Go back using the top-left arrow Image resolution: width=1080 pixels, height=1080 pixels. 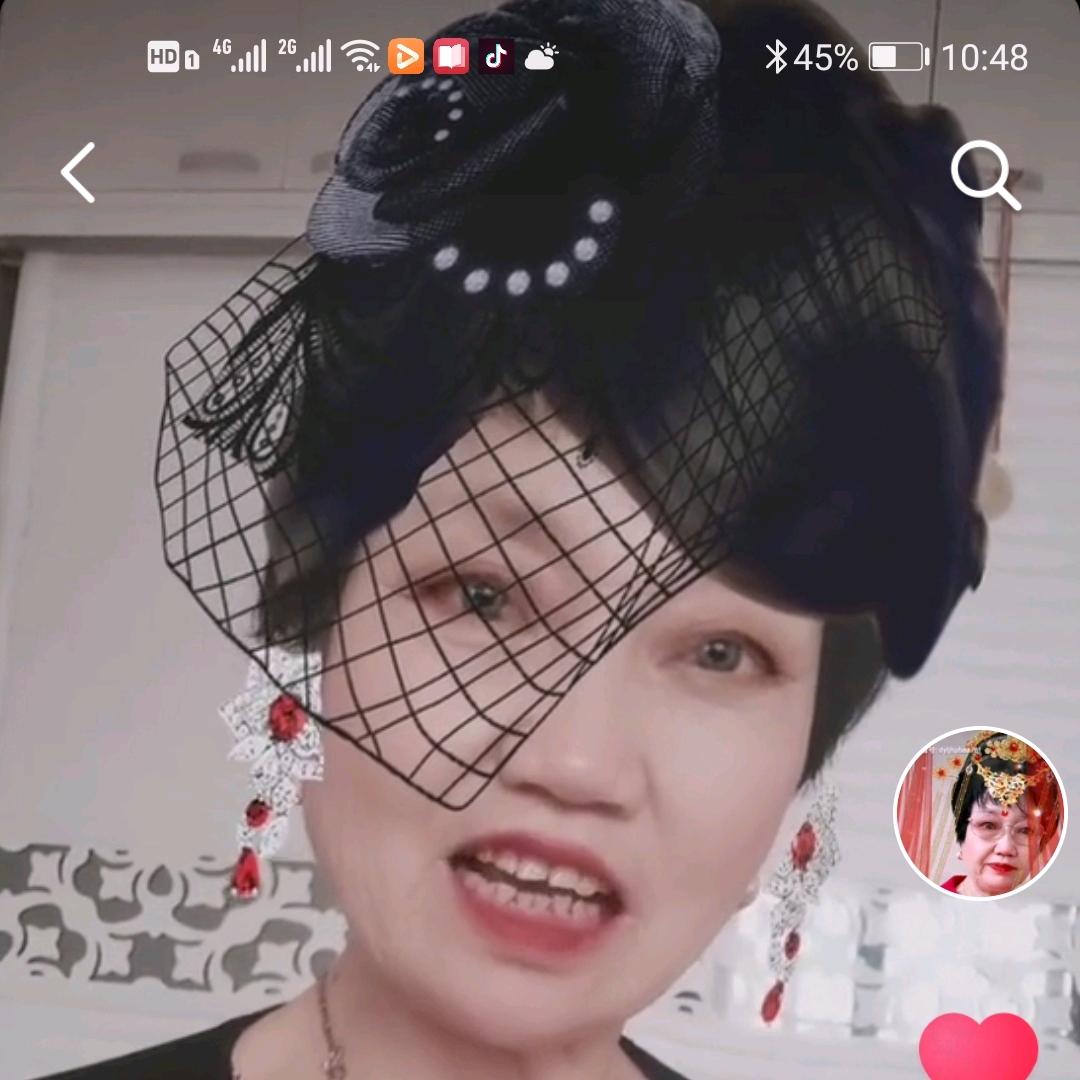(78, 173)
